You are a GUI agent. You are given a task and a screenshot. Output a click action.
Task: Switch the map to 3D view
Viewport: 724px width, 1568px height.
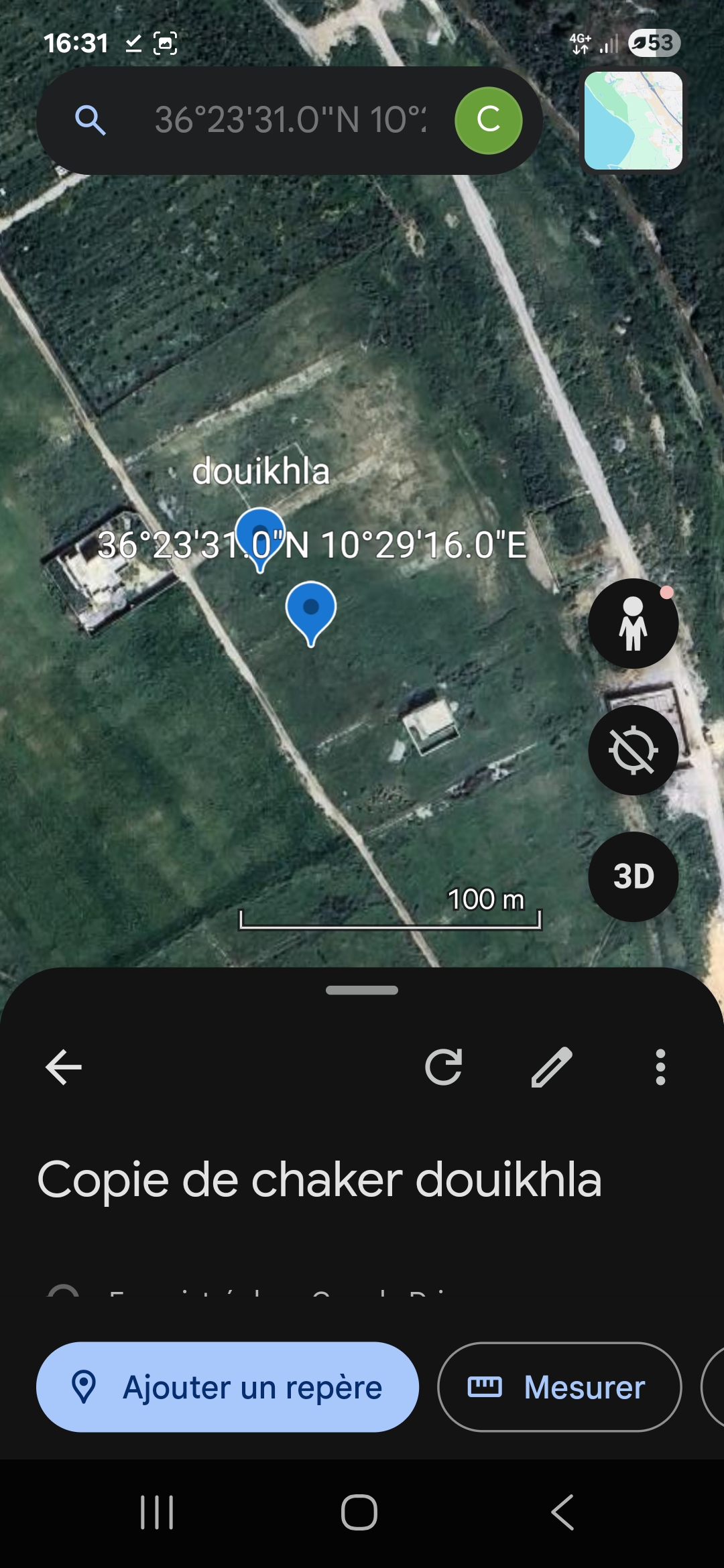tap(633, 876)
